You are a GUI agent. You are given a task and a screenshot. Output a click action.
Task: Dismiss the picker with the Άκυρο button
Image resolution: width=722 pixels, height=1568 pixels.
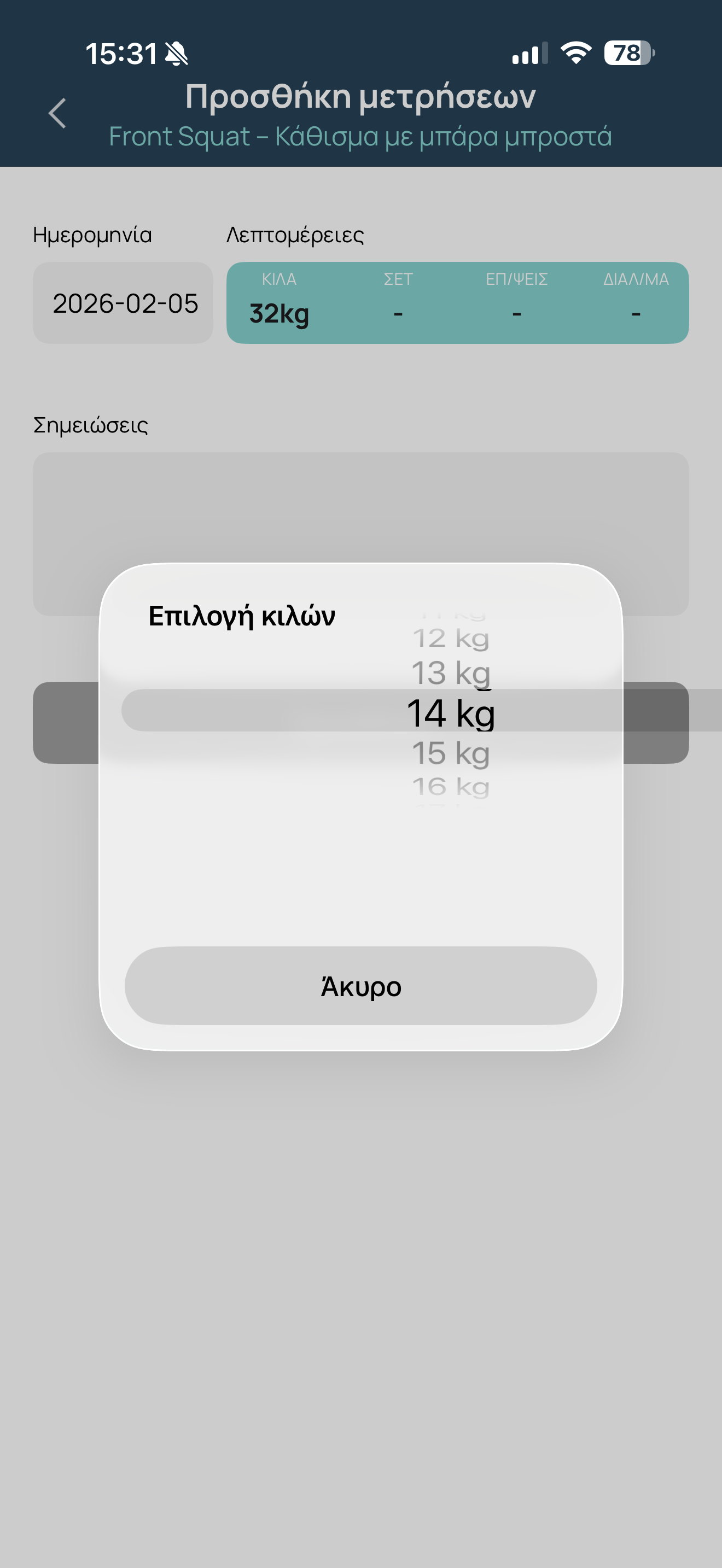point(360,986)
